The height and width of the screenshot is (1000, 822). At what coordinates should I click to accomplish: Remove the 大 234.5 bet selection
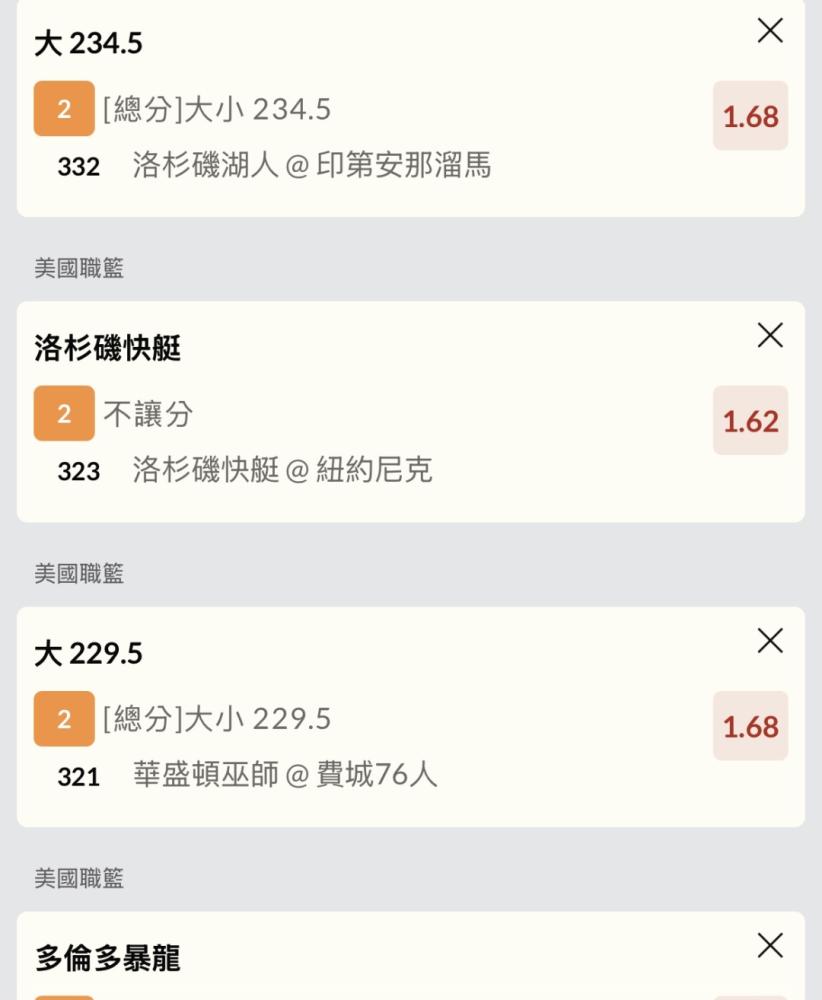(770, 30)
